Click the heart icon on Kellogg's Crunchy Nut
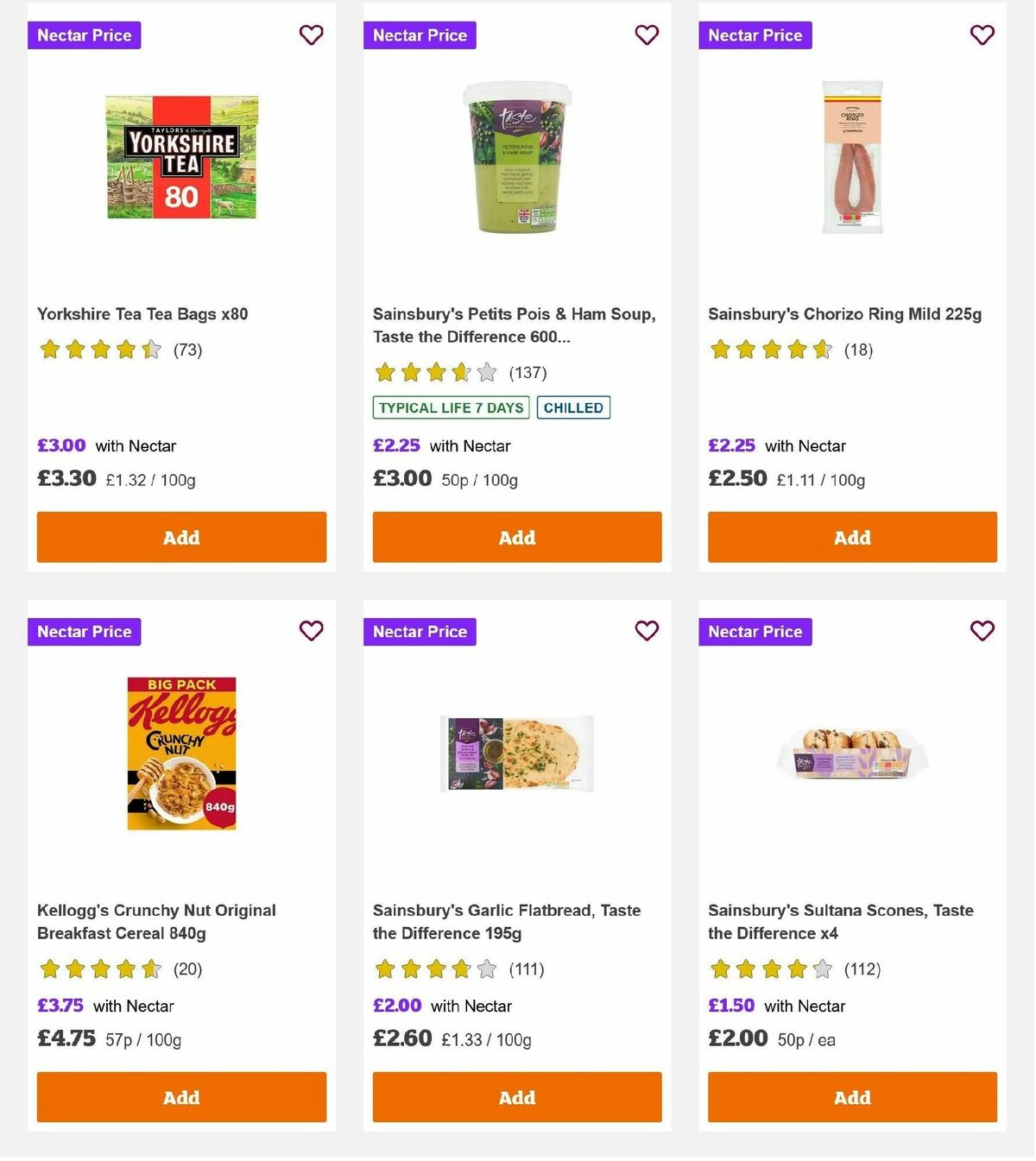This screenshot has width=1036, height=1161. pos(311,631)
